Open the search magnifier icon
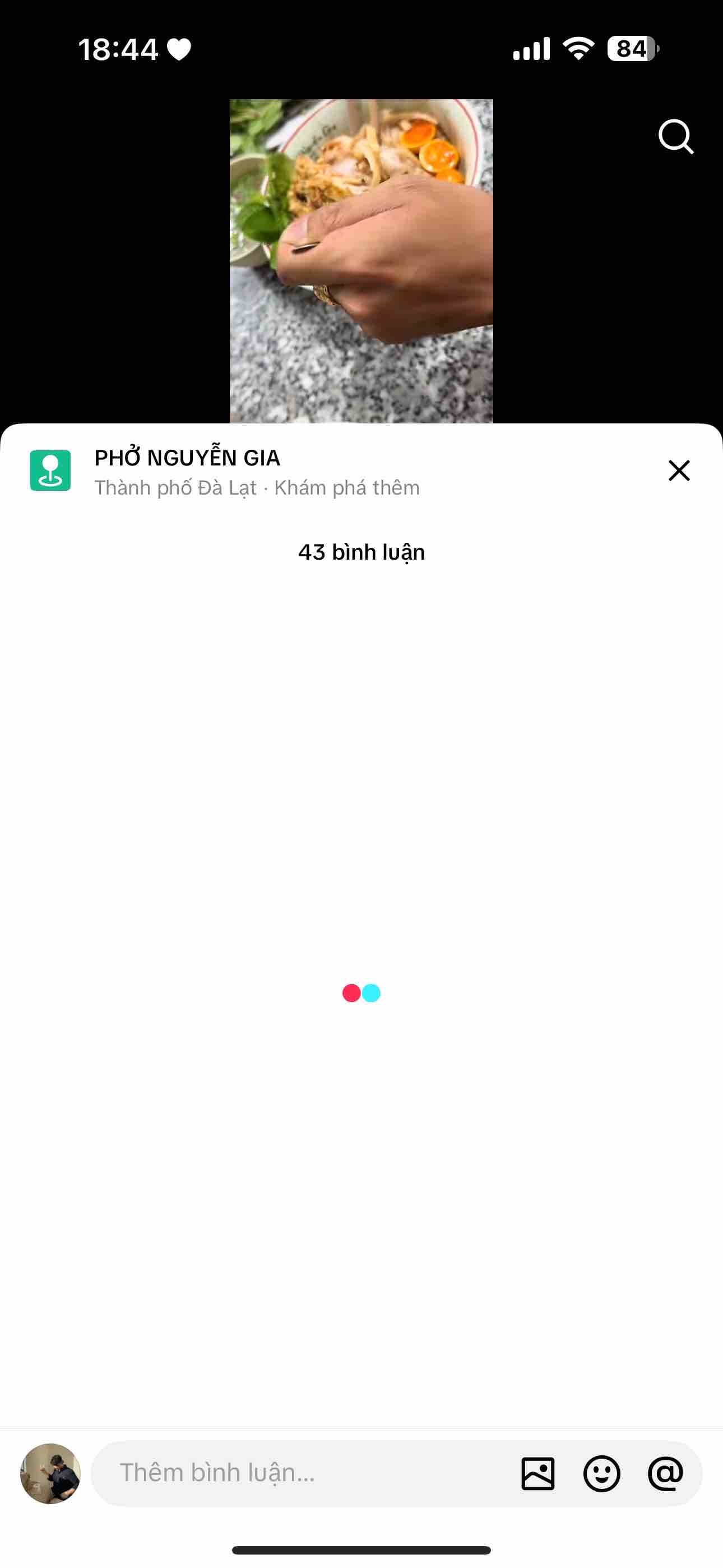The width and height of the screenshot is (723, 1568). (675, 136)
